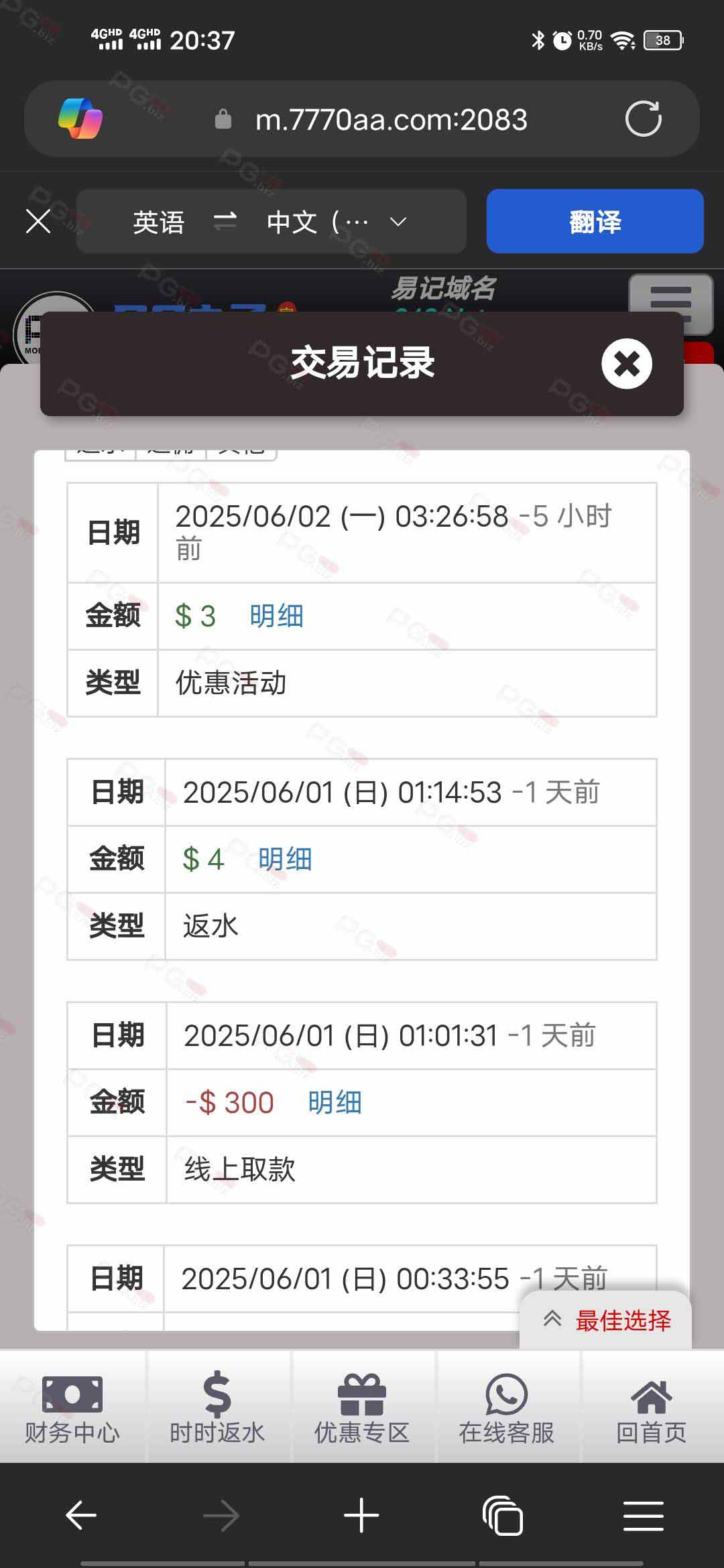View 明细 for the $4 返水 record
This screenshot has width=724, height=1568.
(285, 859)
